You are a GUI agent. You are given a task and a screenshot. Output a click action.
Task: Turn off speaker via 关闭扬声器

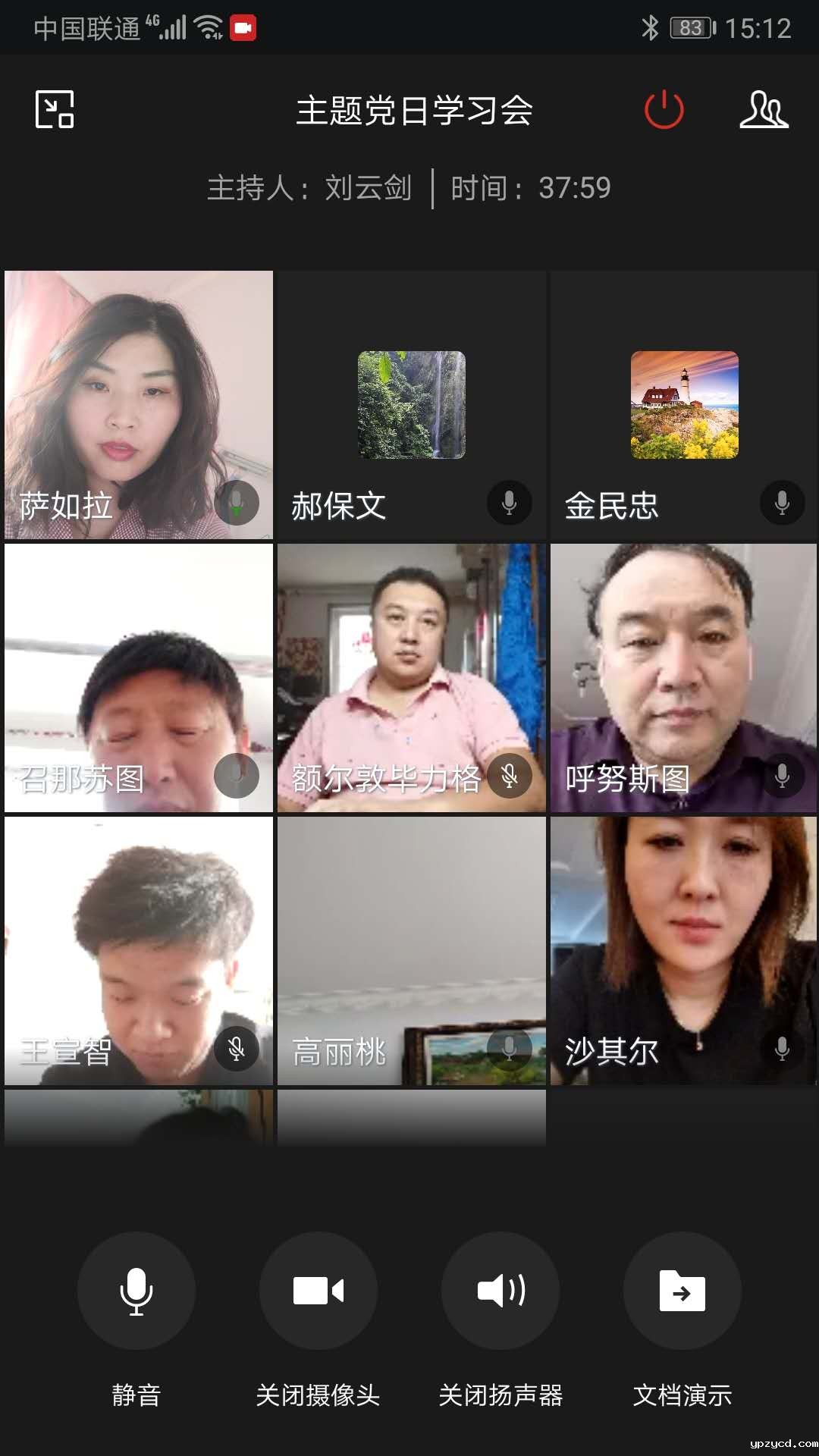[x=500, y=1290]
